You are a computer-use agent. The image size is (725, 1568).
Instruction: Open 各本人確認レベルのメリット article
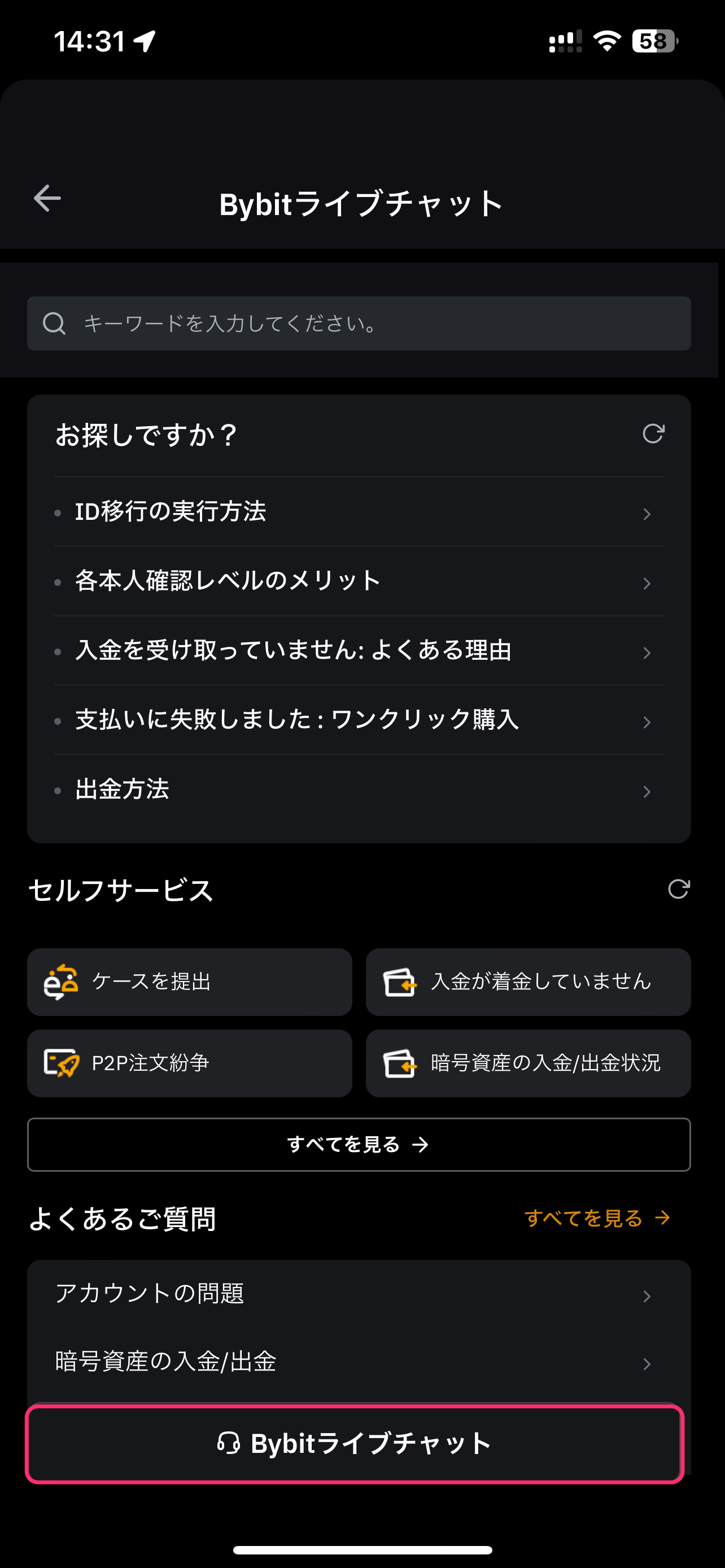pos(359,581)
